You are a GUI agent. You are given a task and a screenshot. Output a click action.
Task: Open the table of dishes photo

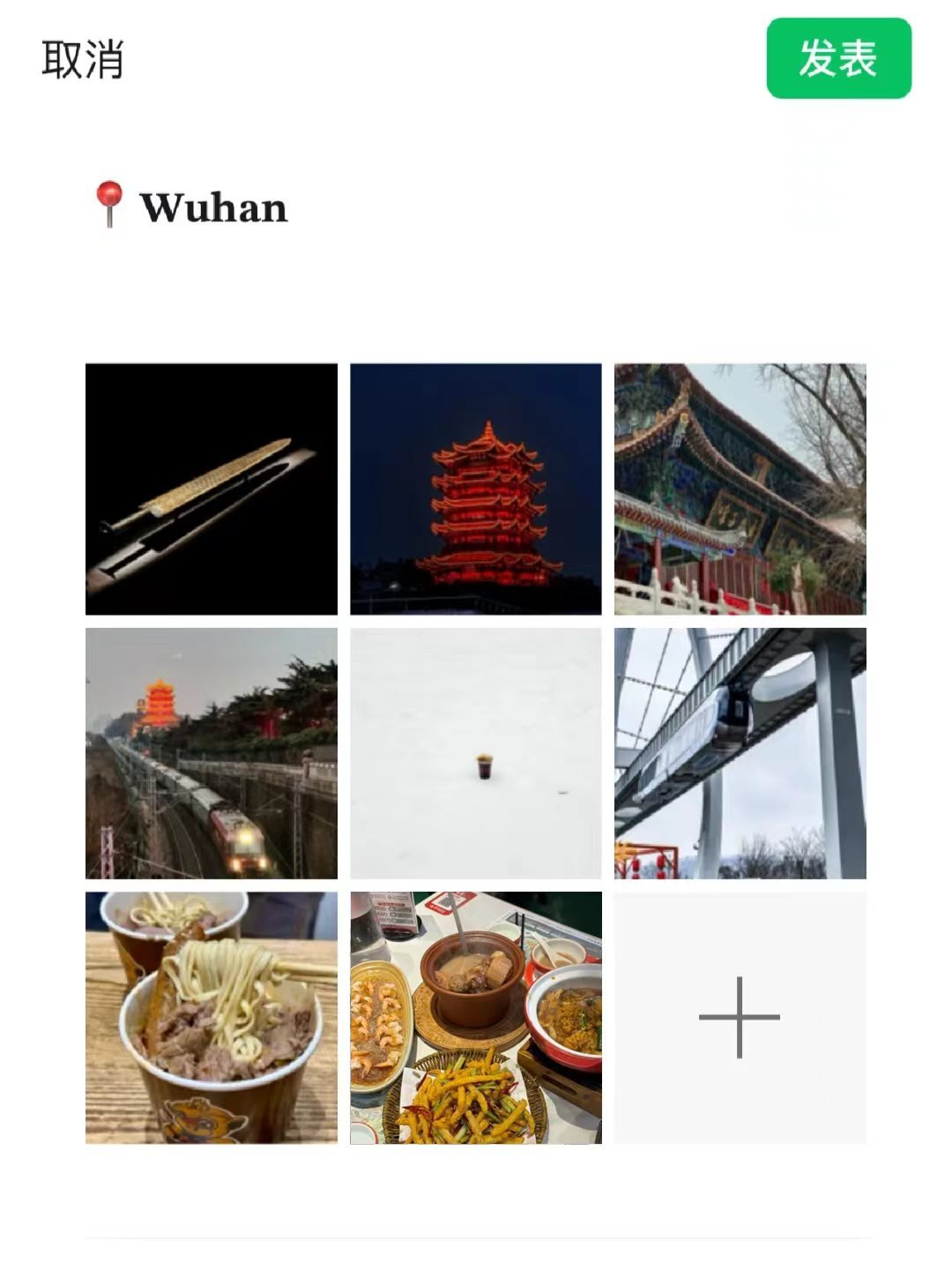click(x=476, y=1017)
